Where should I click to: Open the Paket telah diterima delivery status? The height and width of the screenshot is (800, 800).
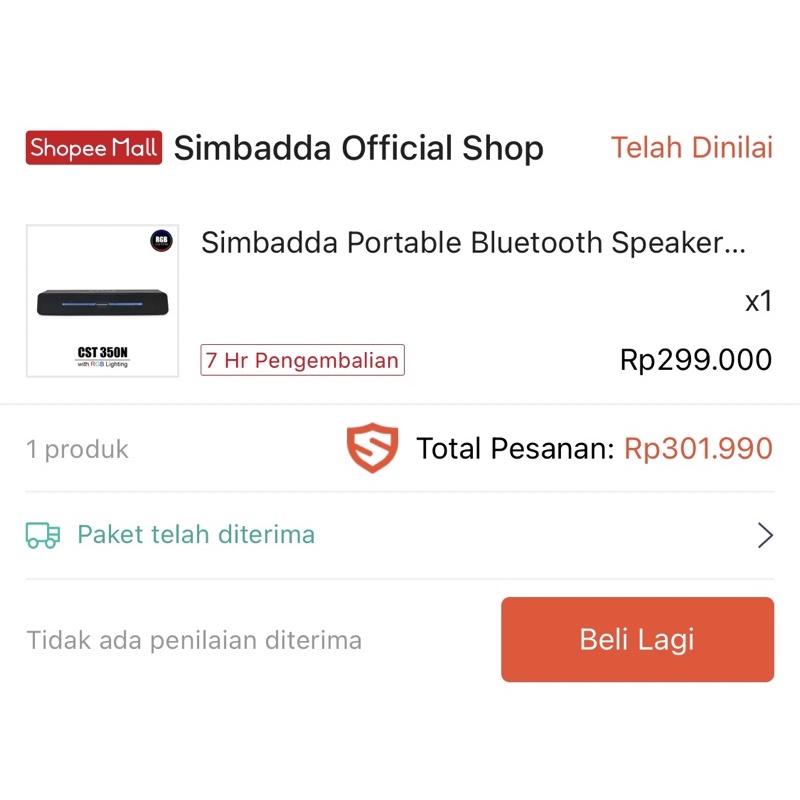click(196, 535)
